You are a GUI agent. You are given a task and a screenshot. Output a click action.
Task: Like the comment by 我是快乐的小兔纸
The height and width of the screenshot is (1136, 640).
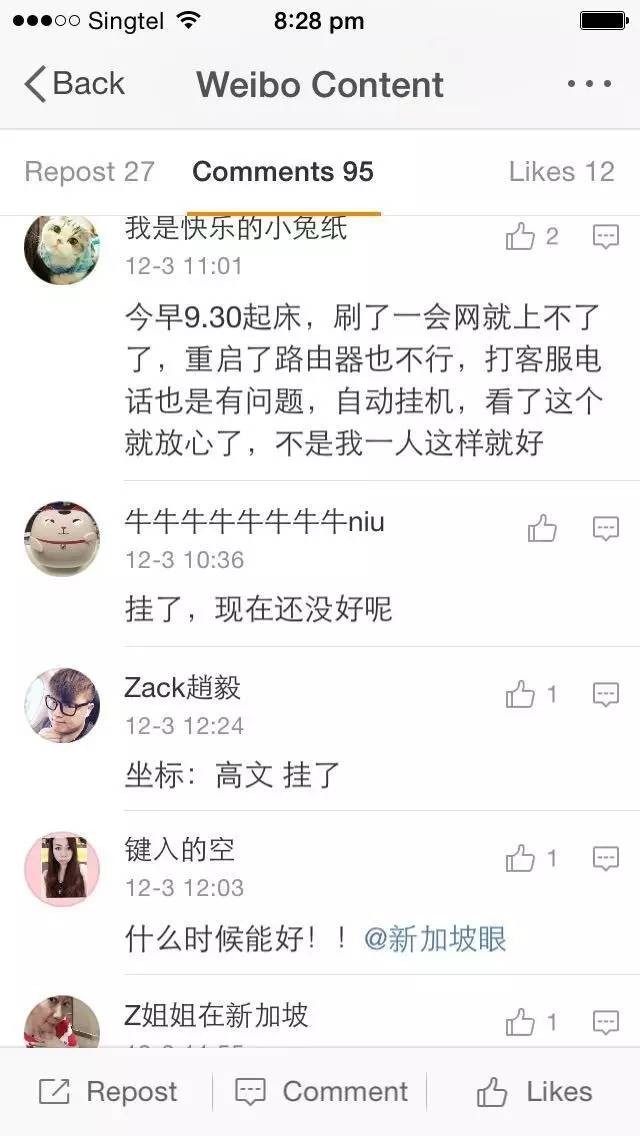(x=521, y=237)
